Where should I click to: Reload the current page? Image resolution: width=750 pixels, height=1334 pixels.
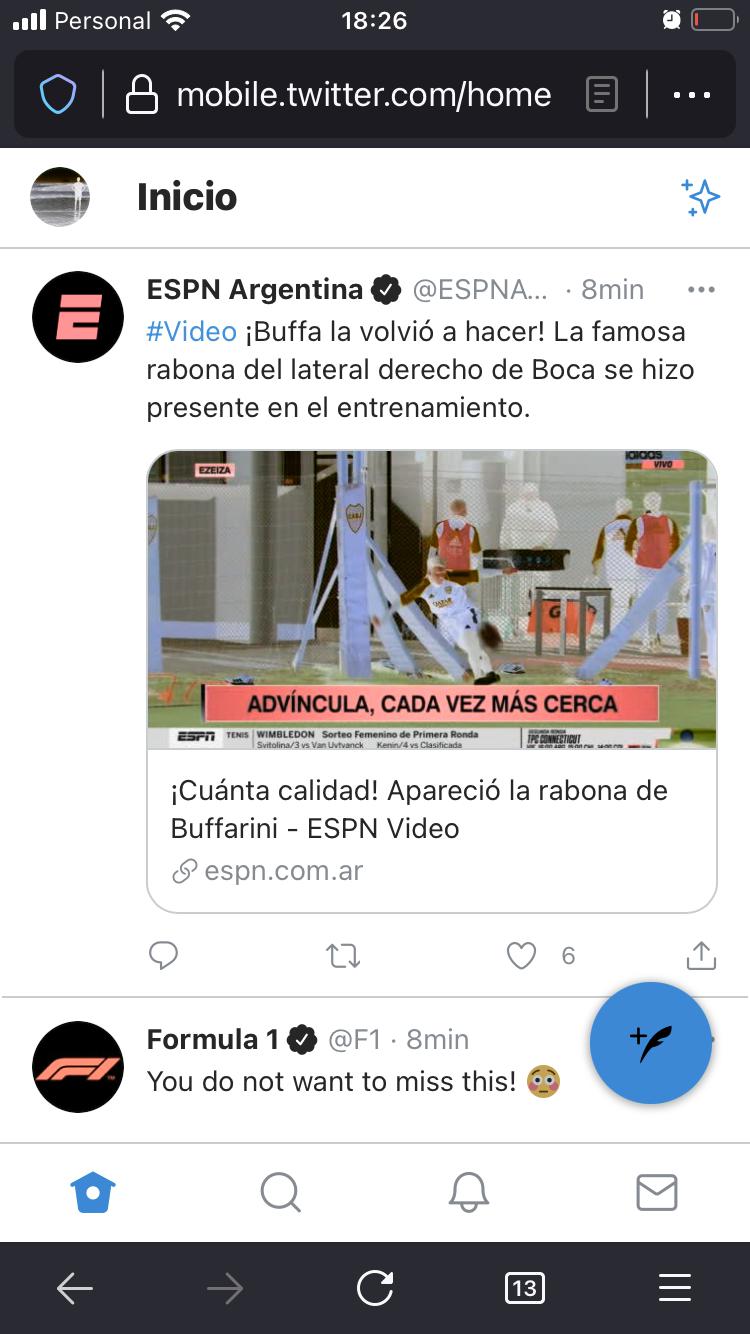374,1288
